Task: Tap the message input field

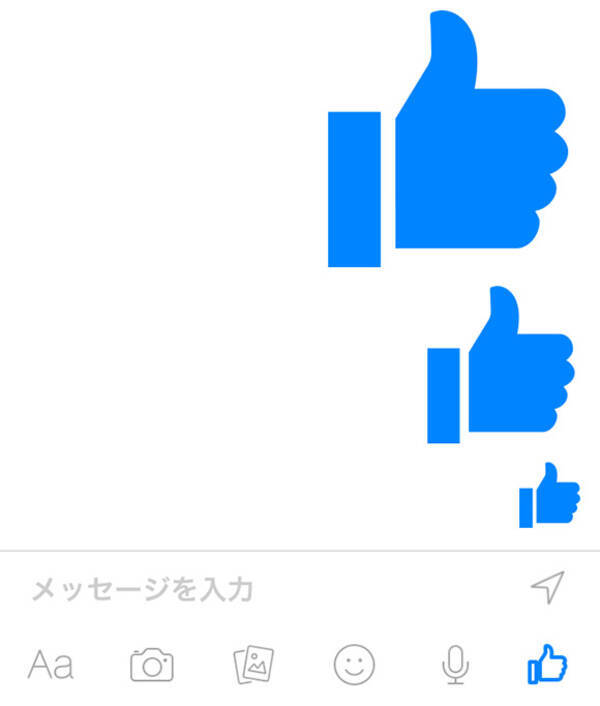Action: tap(250, 589)
